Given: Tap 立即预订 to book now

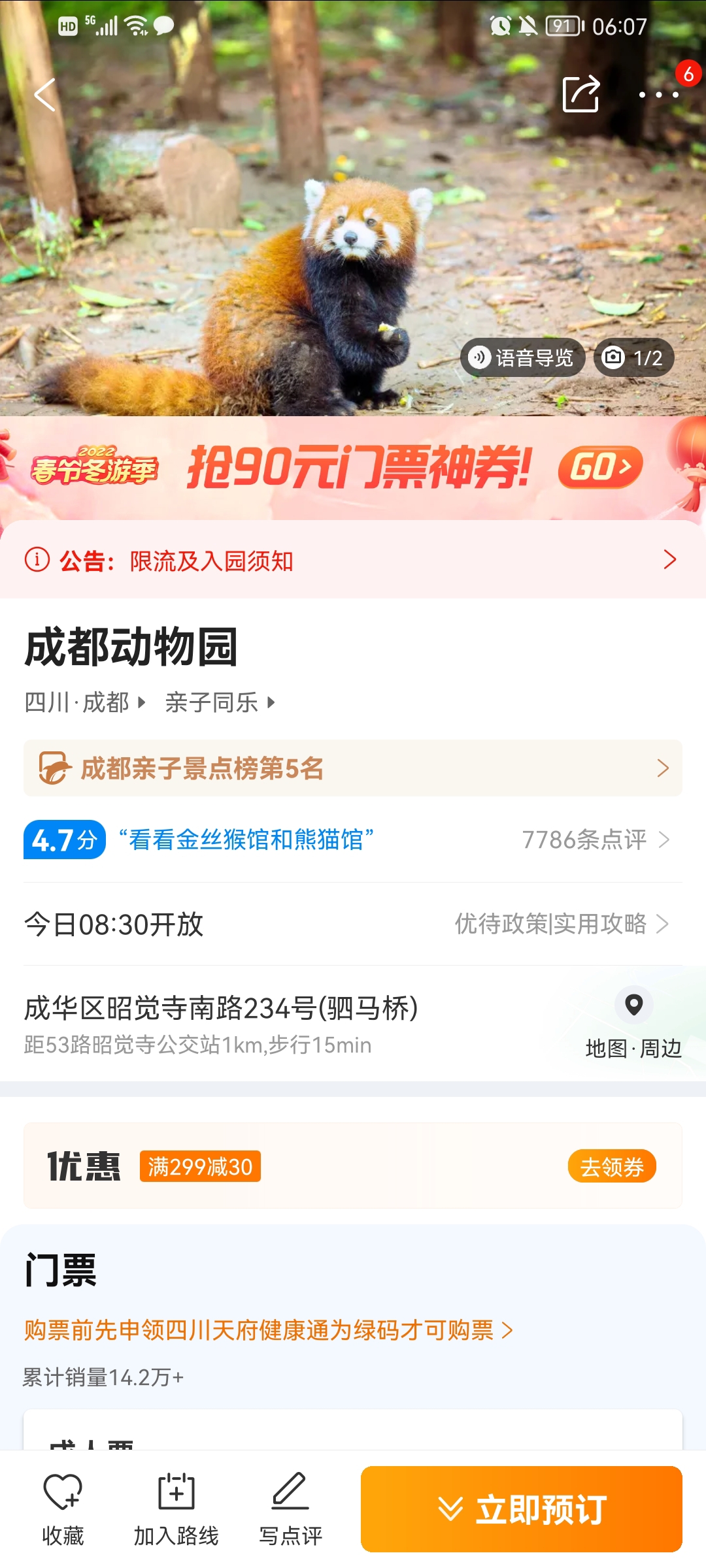Looking at the screenshot, I should coord(522,1509).
